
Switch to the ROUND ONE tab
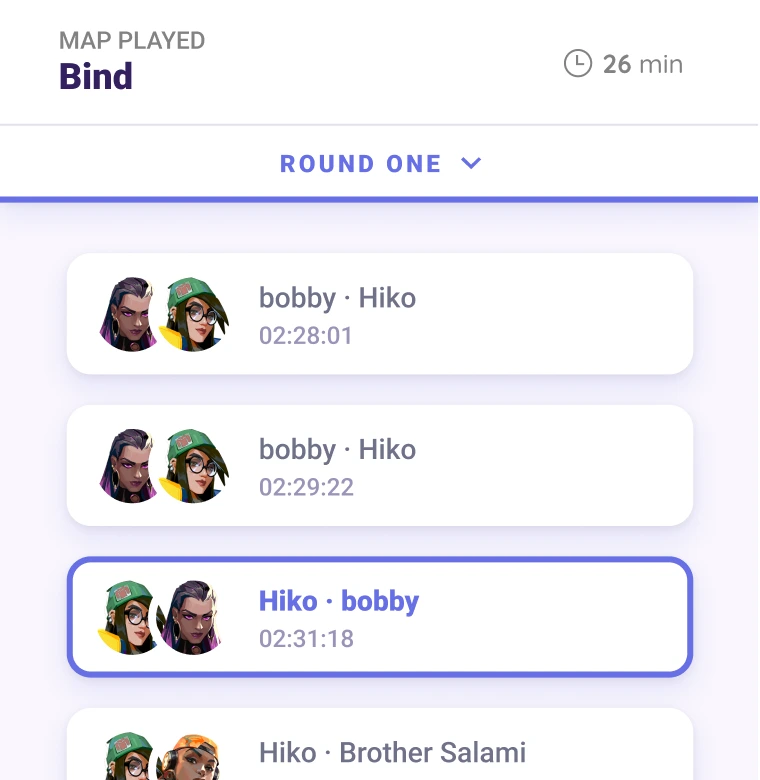tap(360, 163)
